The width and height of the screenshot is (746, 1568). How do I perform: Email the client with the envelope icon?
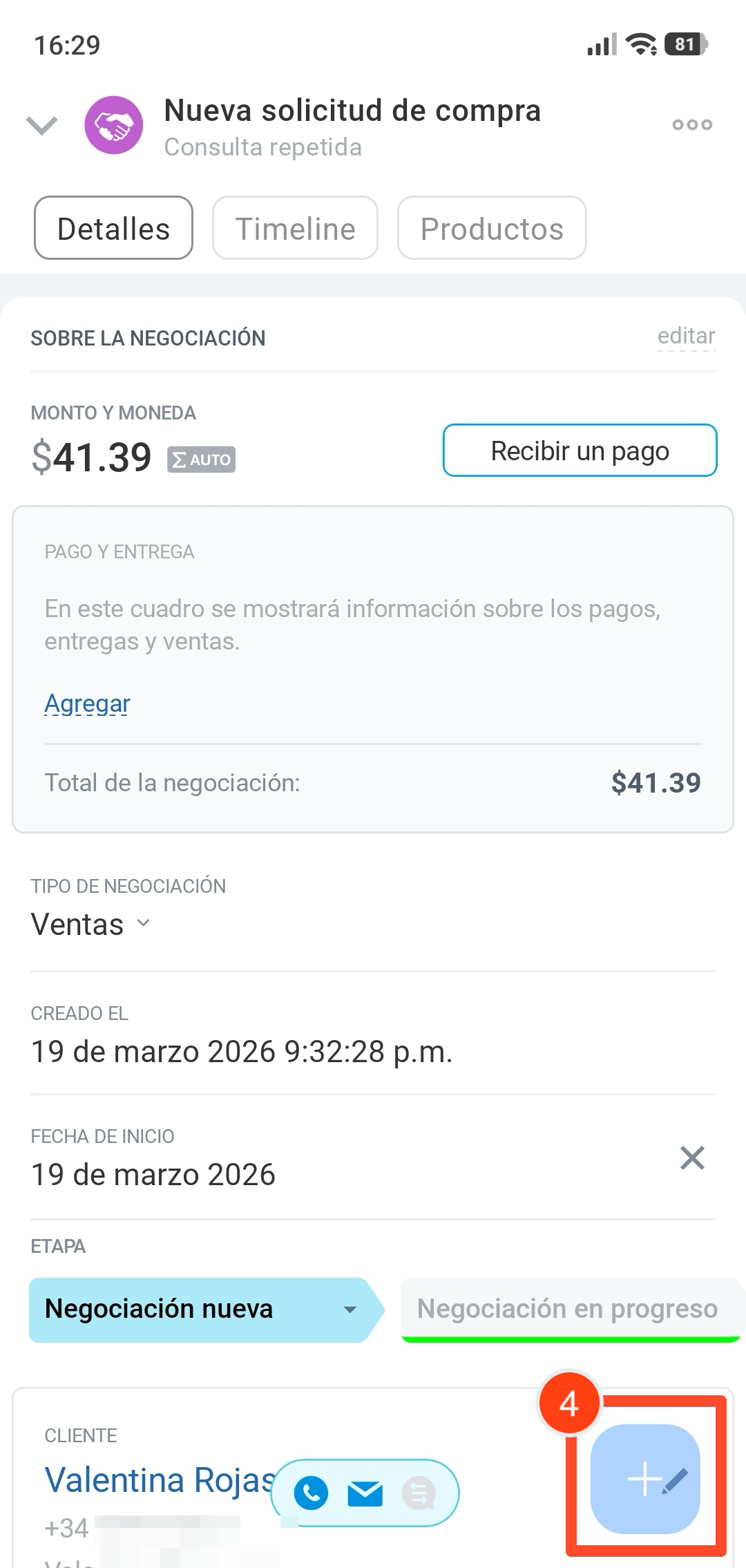coord(365,1493)
